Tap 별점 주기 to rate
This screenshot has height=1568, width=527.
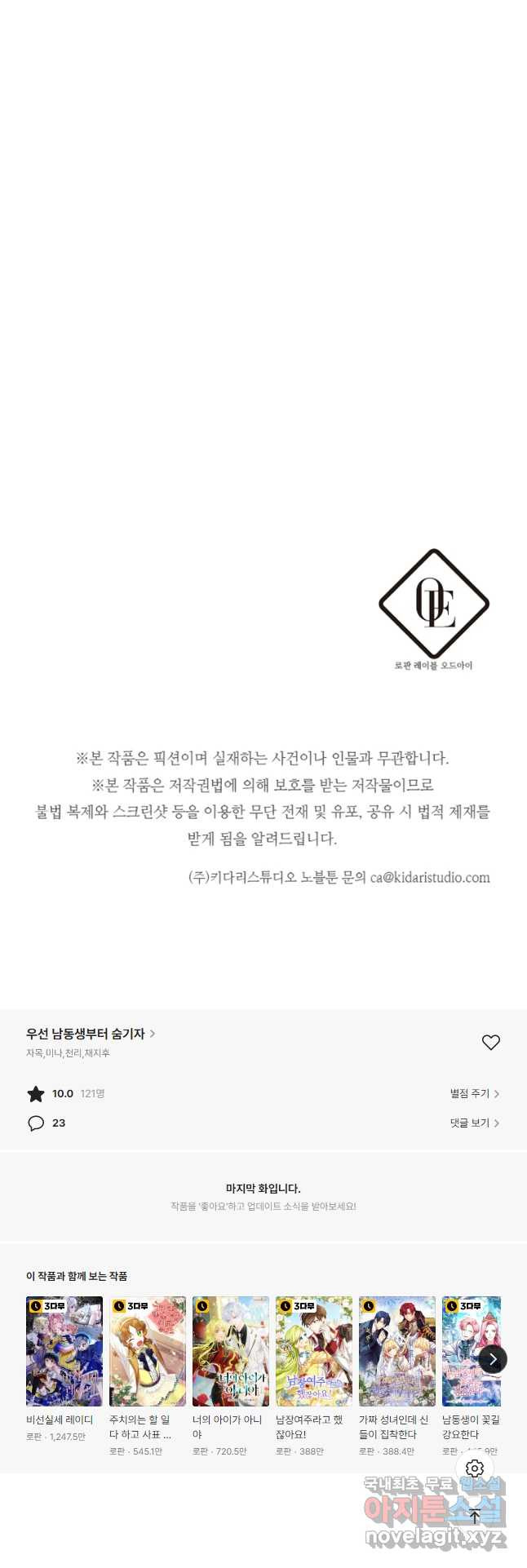pos(474,1093)
